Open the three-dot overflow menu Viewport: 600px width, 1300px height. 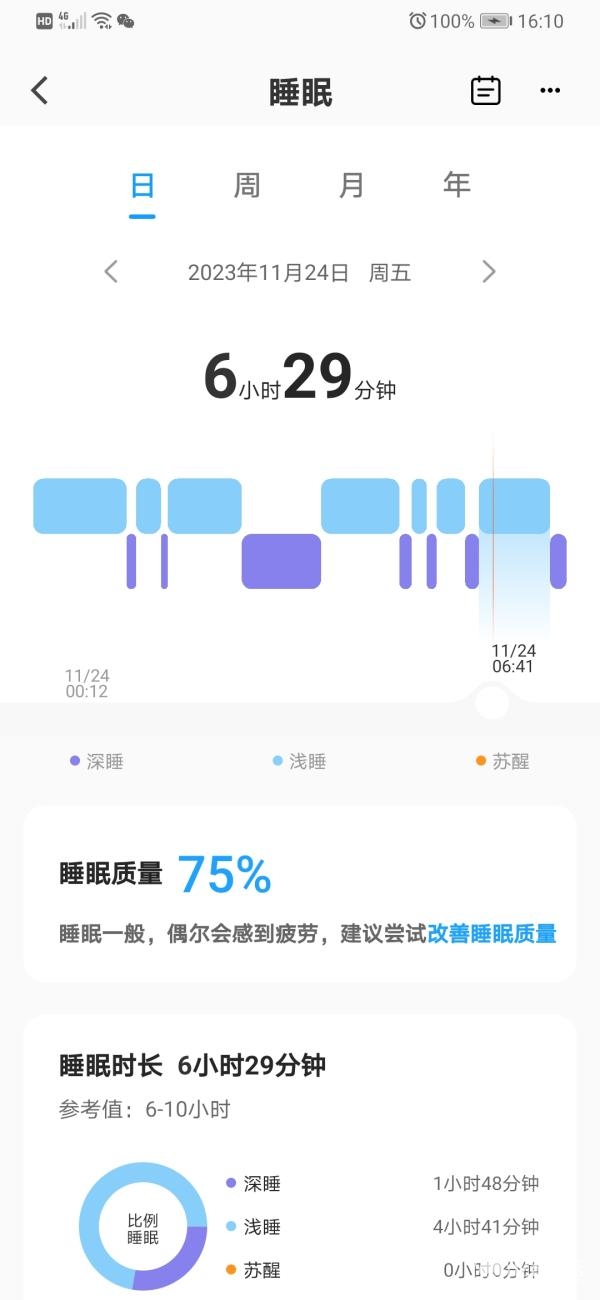550,91
